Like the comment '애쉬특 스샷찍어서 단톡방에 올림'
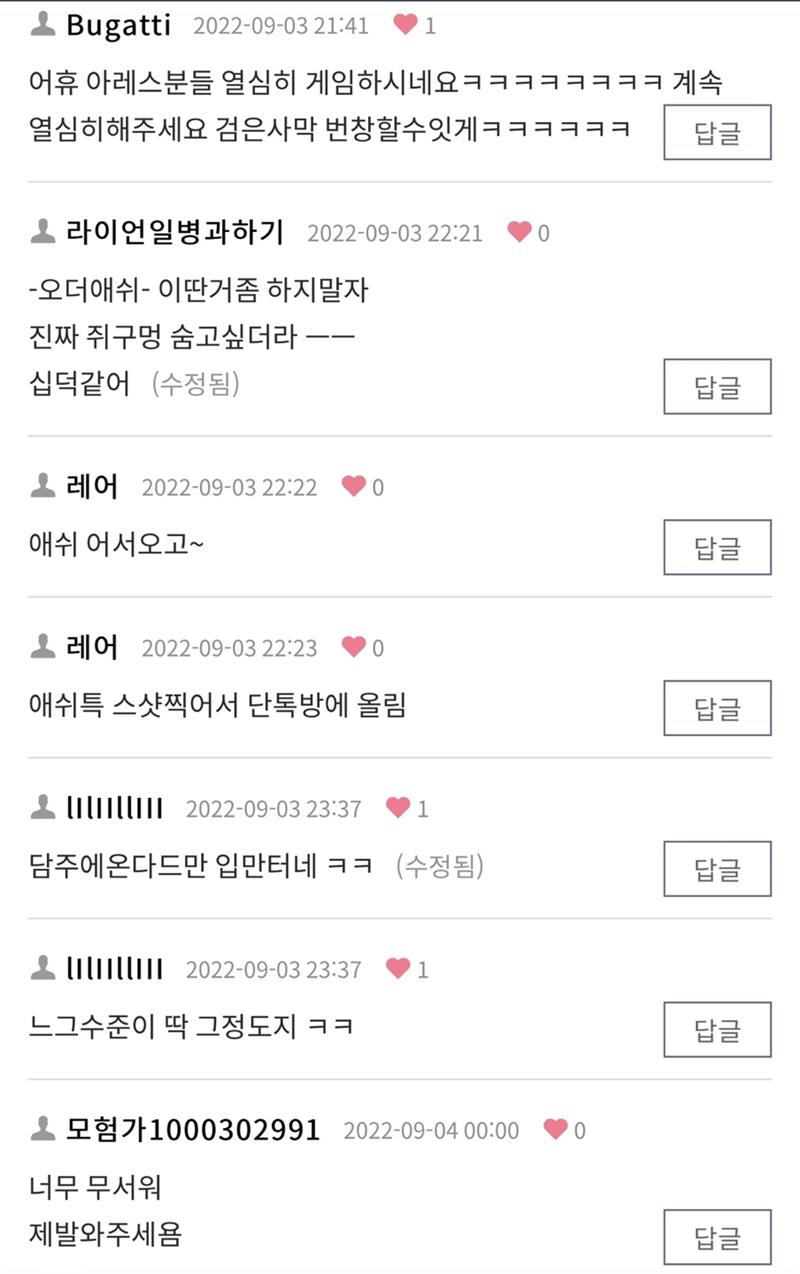800x1274 pixels. coord(353,647)
